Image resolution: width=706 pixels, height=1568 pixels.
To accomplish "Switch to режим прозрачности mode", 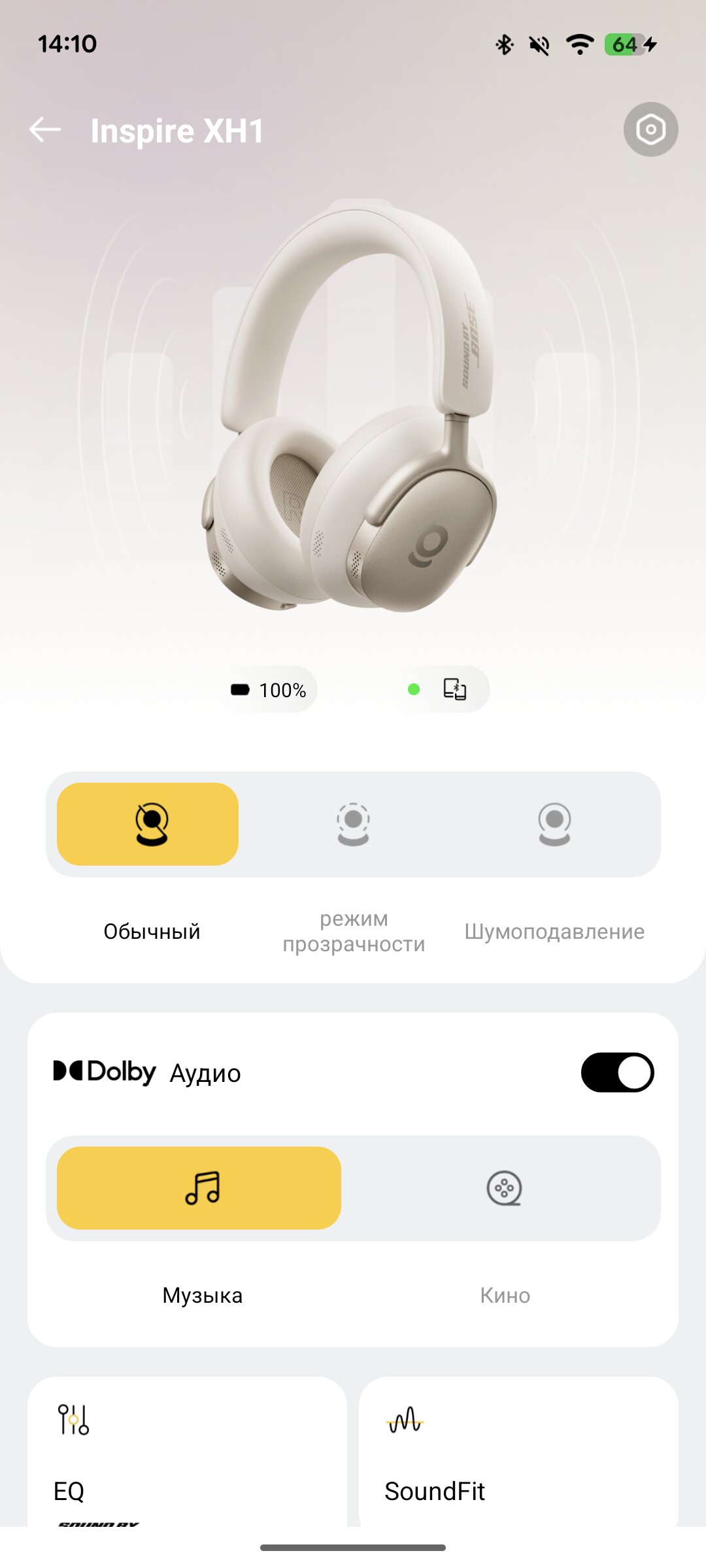I will click(353, 825).
